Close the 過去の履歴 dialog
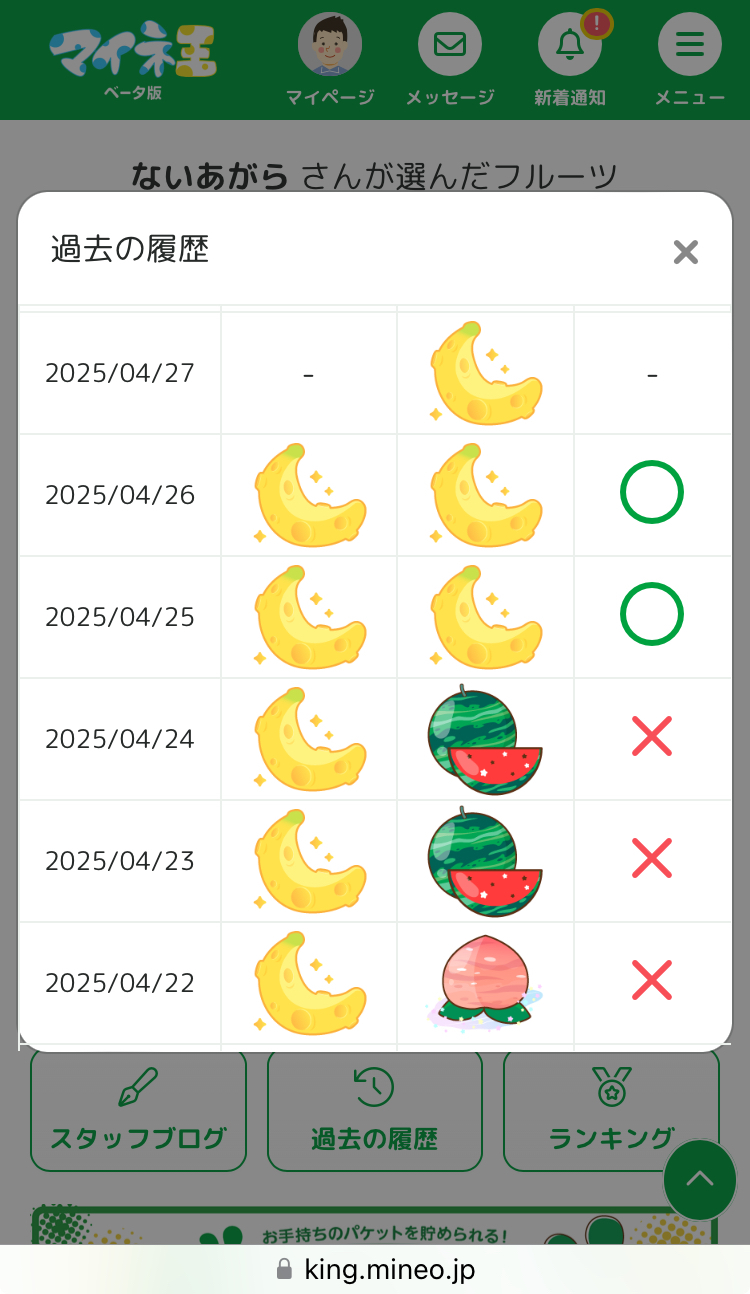This screenshot has width=750, height=1294. click(x=685, y=251)
